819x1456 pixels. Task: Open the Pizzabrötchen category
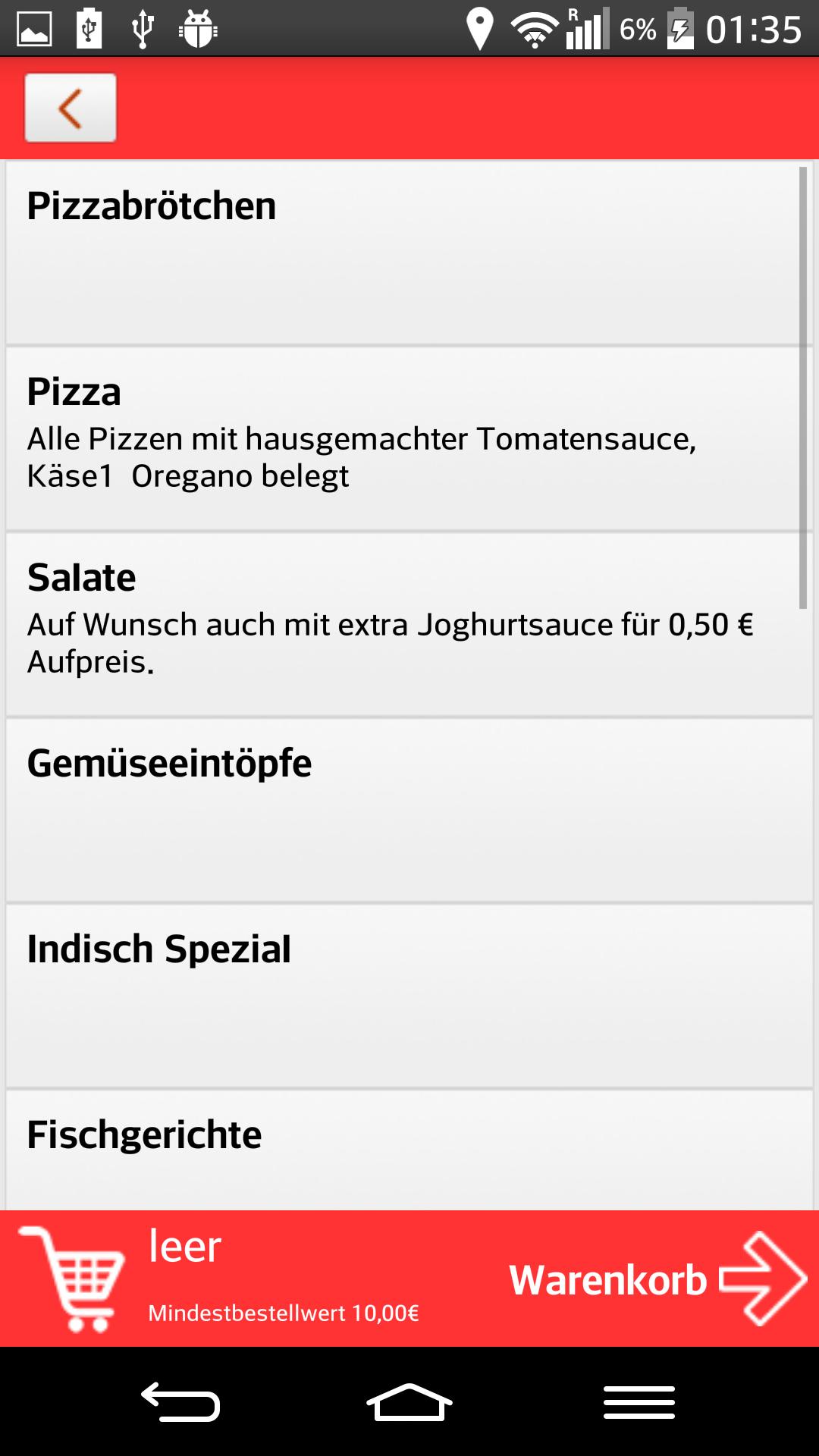coord(409,253)
